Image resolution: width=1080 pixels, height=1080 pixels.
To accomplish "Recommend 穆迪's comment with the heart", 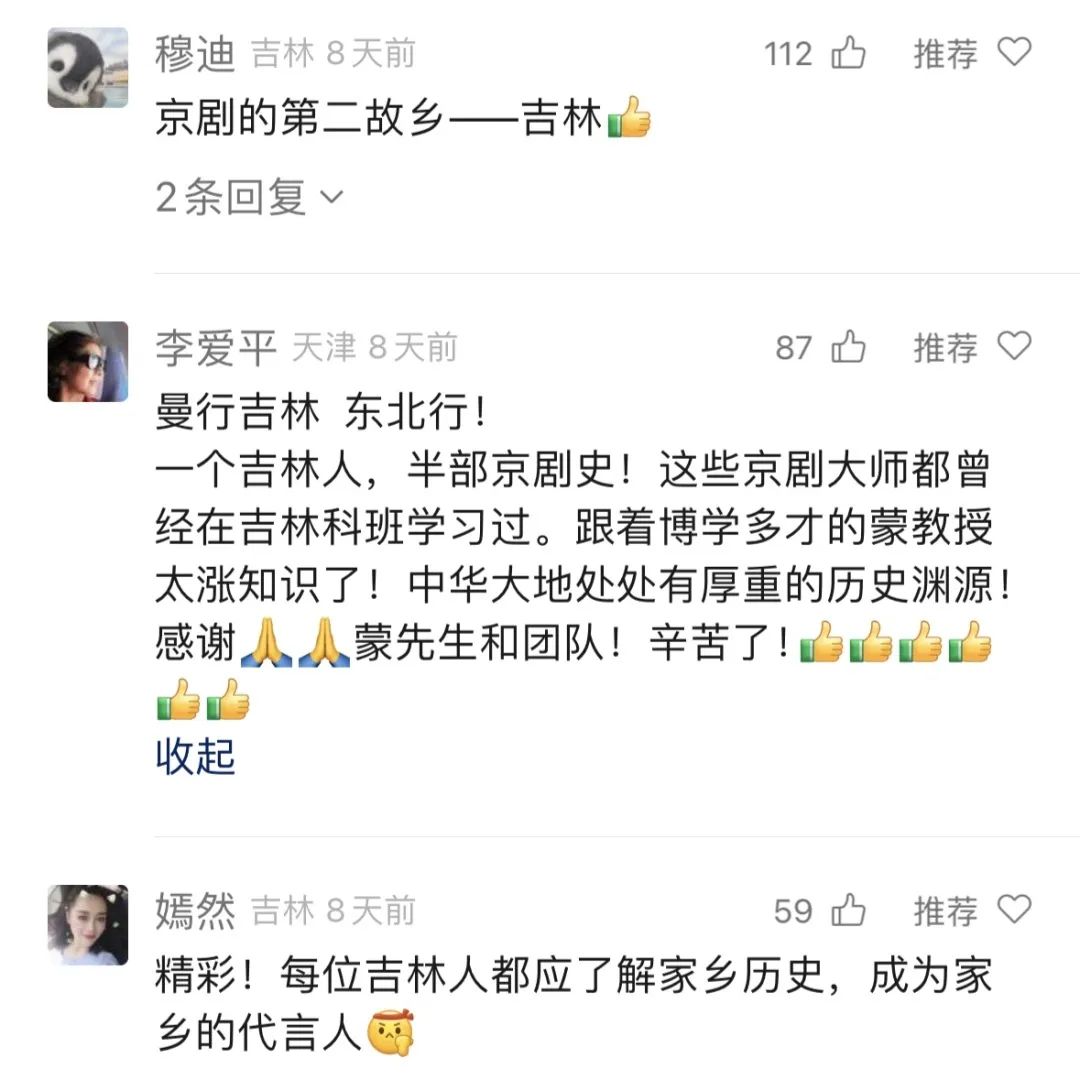I will coord(1014,53).
